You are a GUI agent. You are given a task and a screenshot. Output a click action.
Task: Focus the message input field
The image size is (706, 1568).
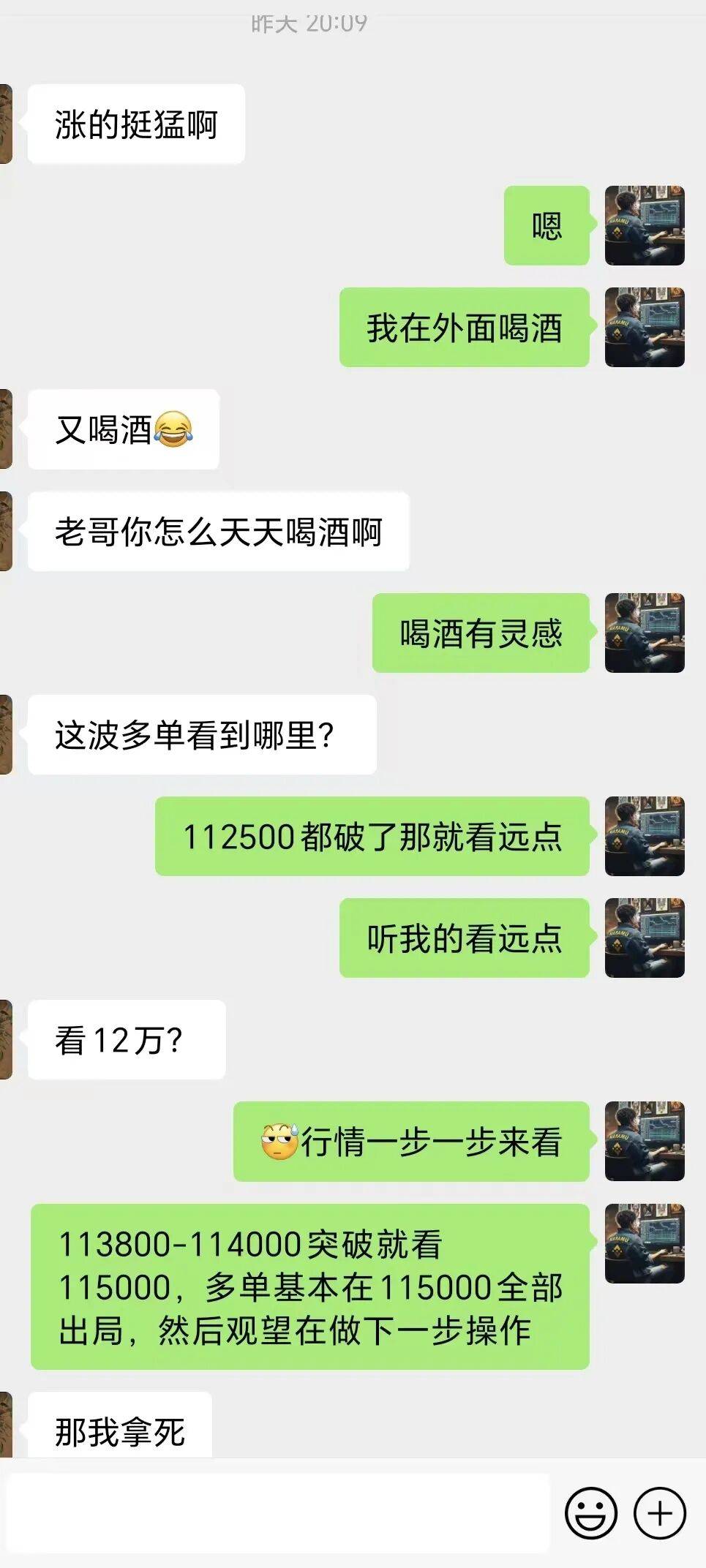click(x=278, y=1513)
